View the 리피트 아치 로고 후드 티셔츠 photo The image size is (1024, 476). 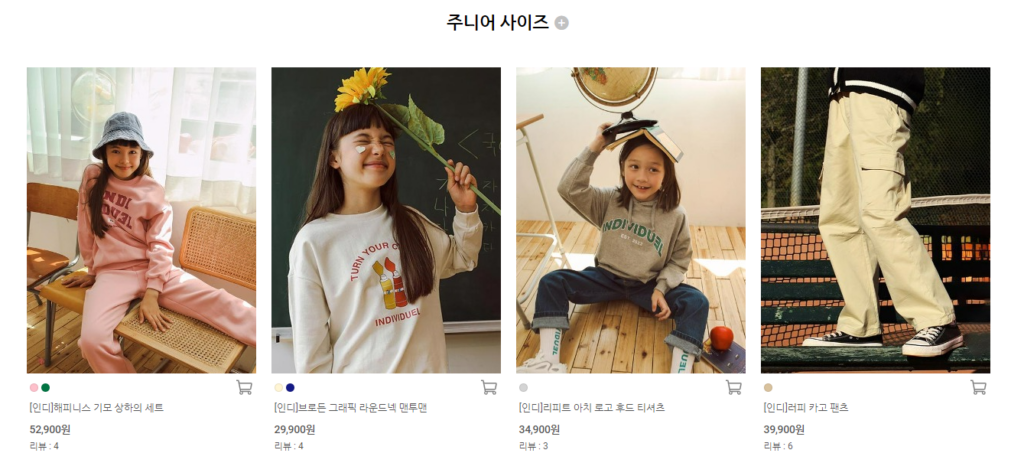click(630, 220)
